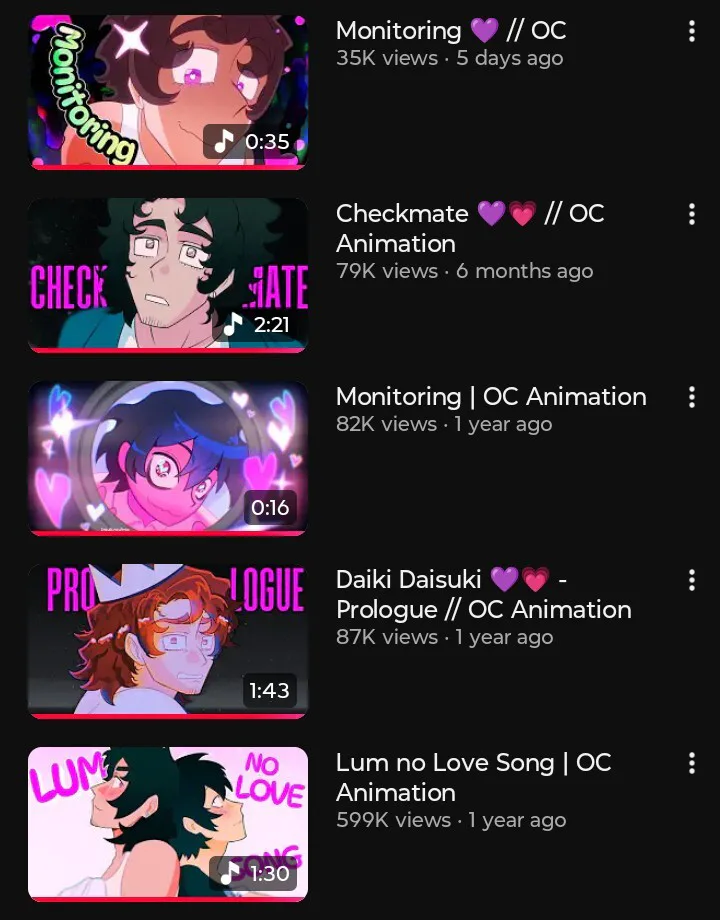Screen dimensions: 720x920
Task: Play the Checkmate OC Animation video
Action: tap(167, 274)
